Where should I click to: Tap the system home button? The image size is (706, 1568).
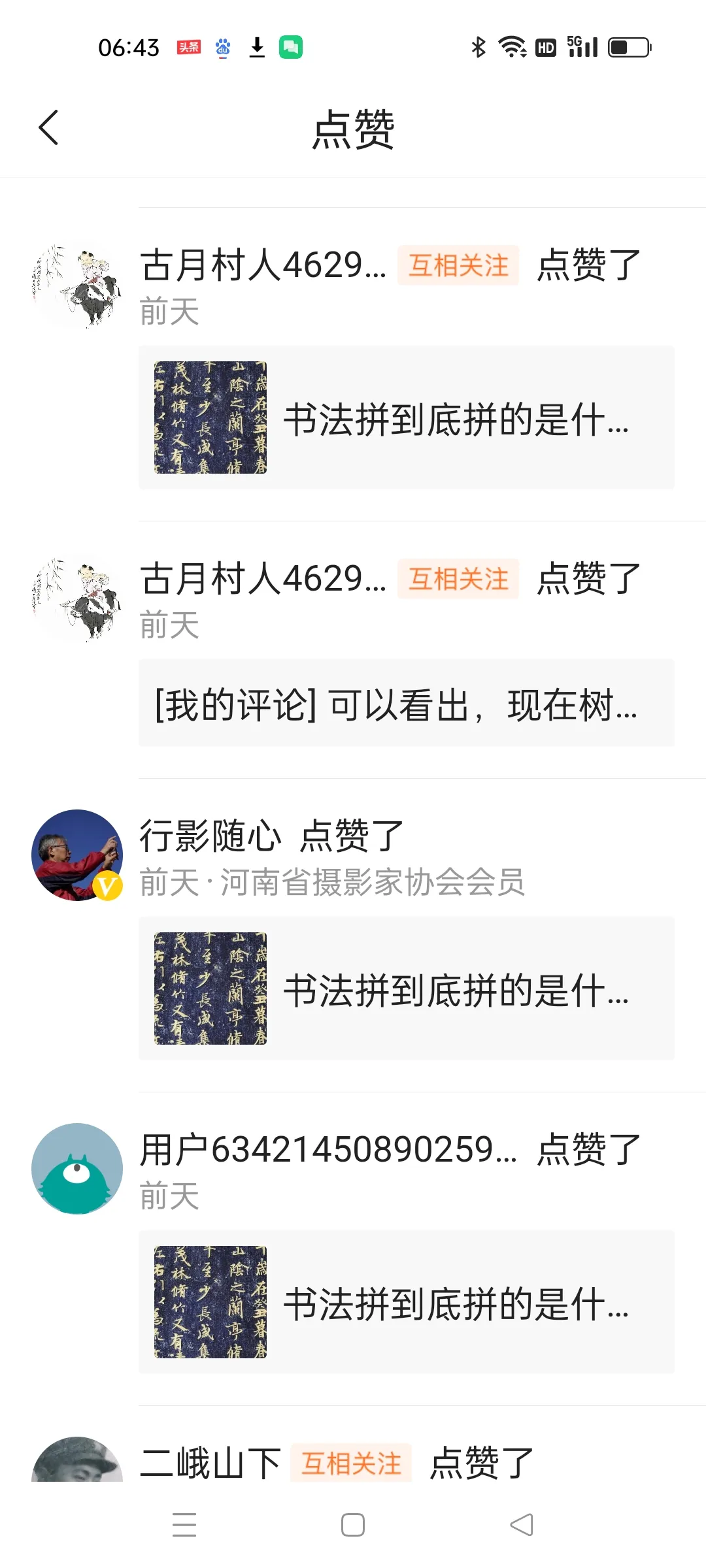[x=353, y=1525]
